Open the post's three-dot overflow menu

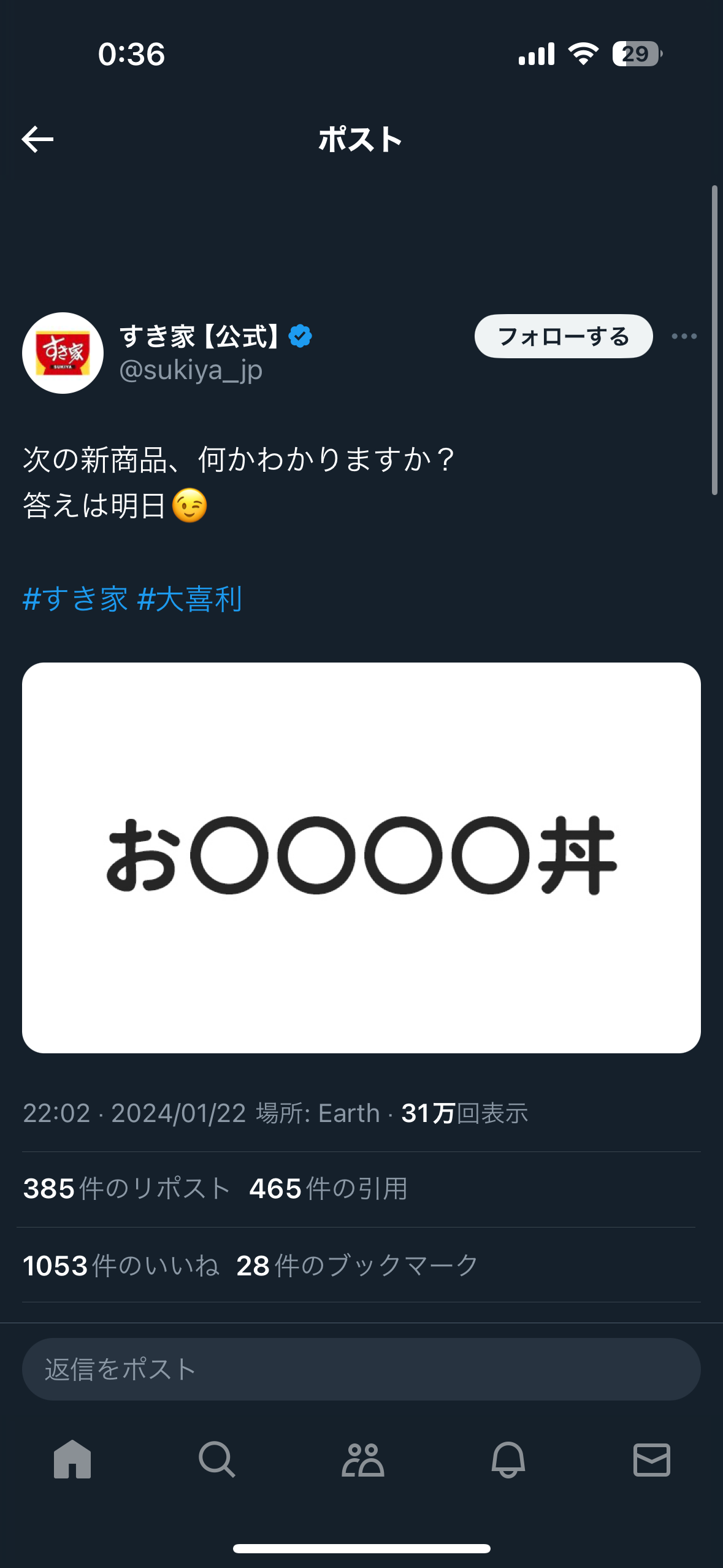click(x=684, y=336)
